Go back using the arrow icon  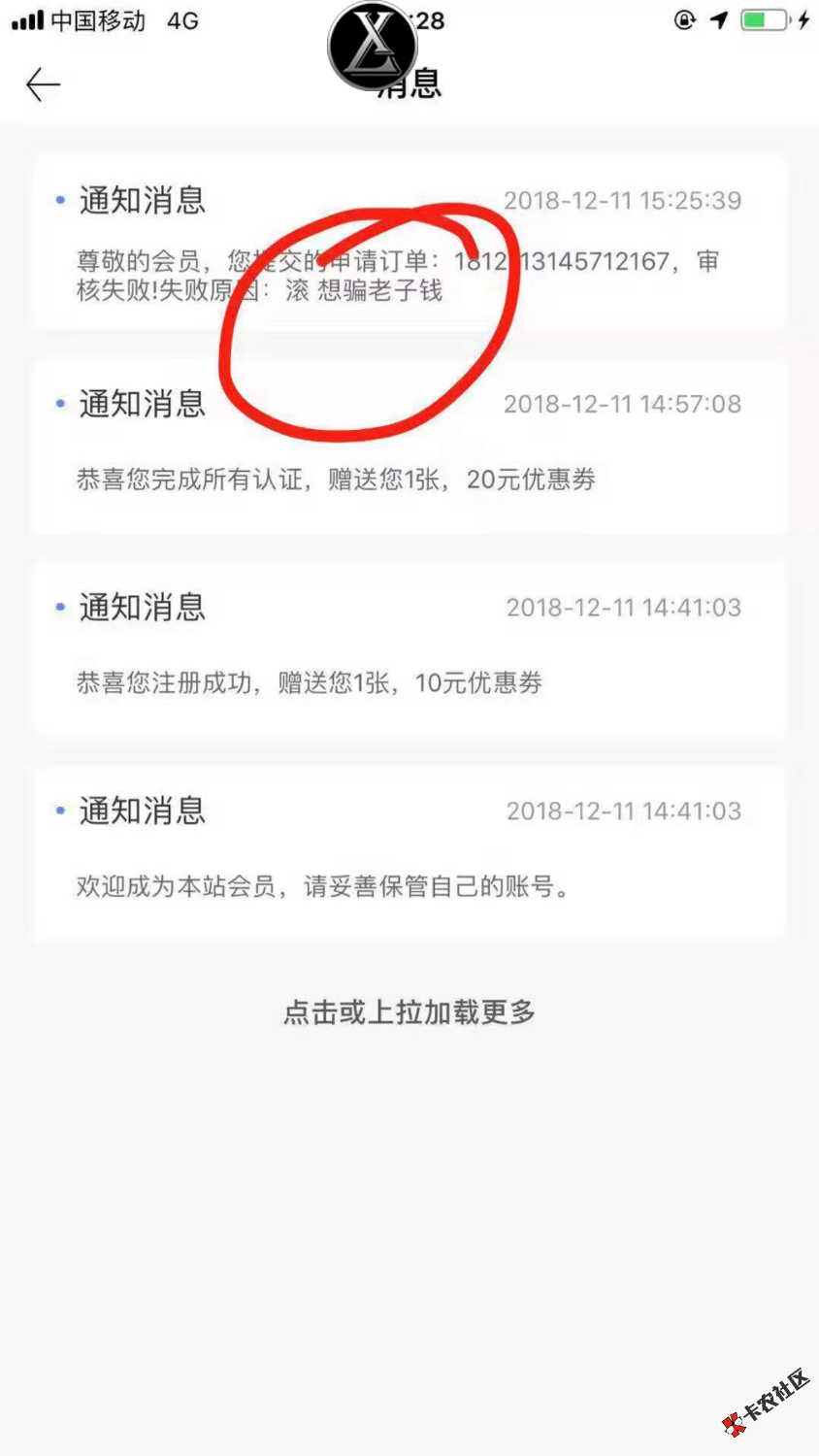pos(44,84)
